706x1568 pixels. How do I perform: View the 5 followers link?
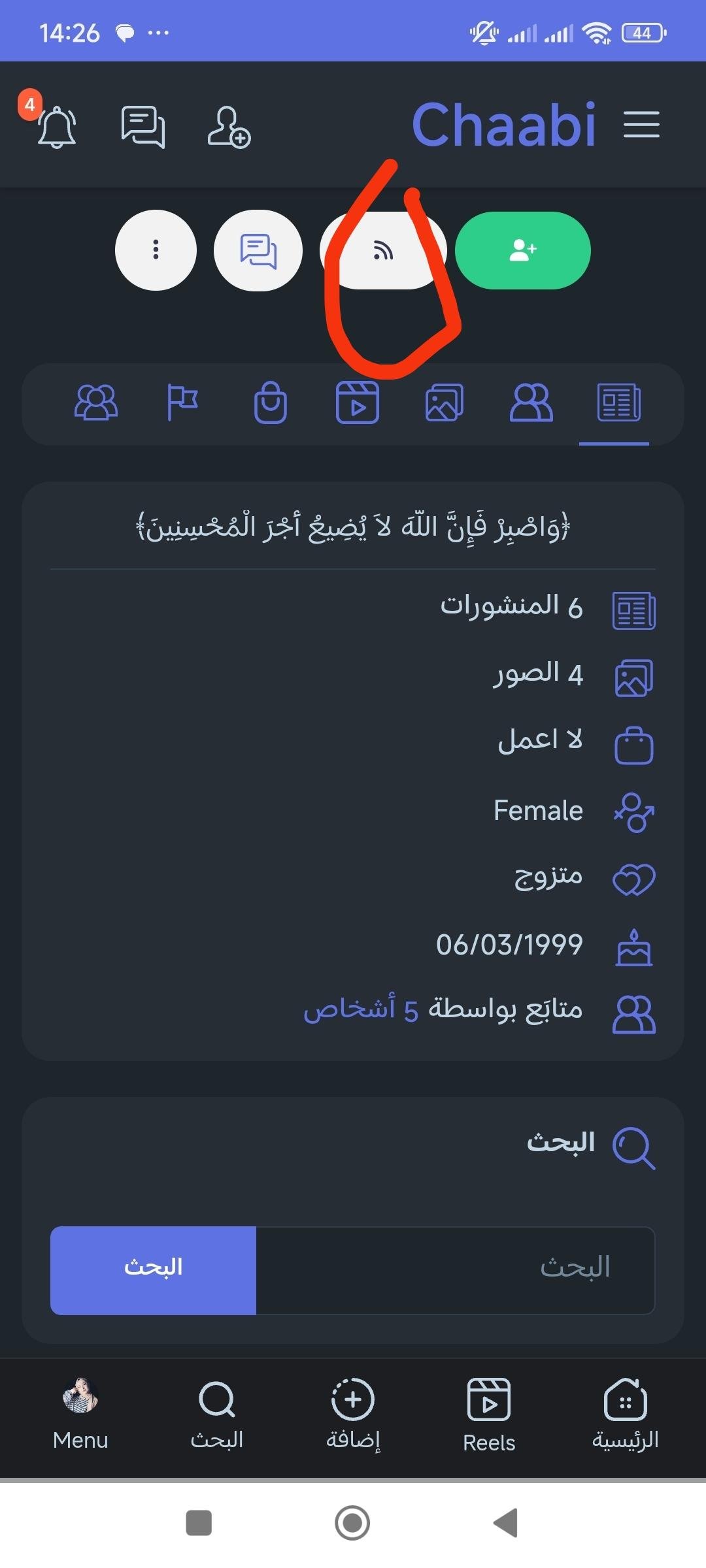click(x=361, y=1010)
